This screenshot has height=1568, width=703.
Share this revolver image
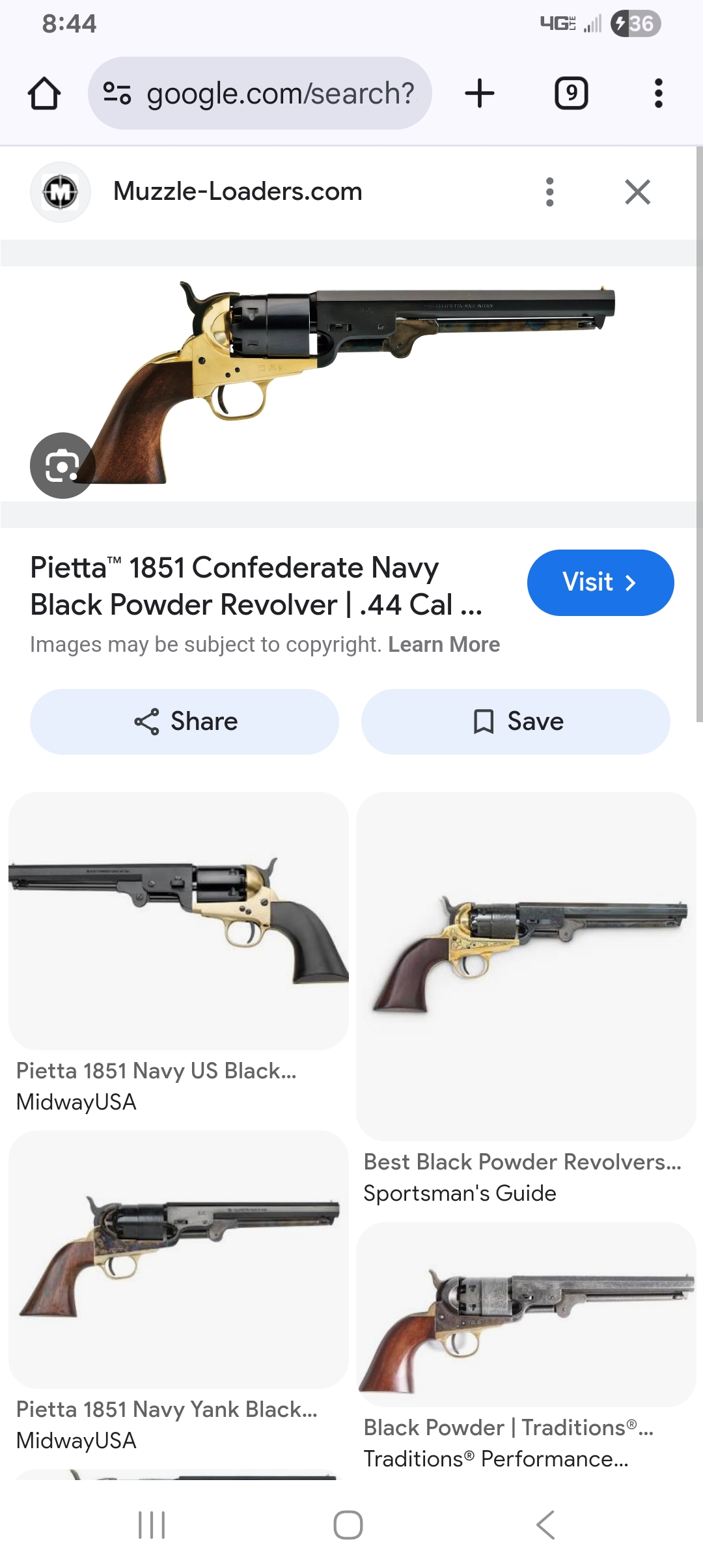pyautogui.click(x=184, y=721)
